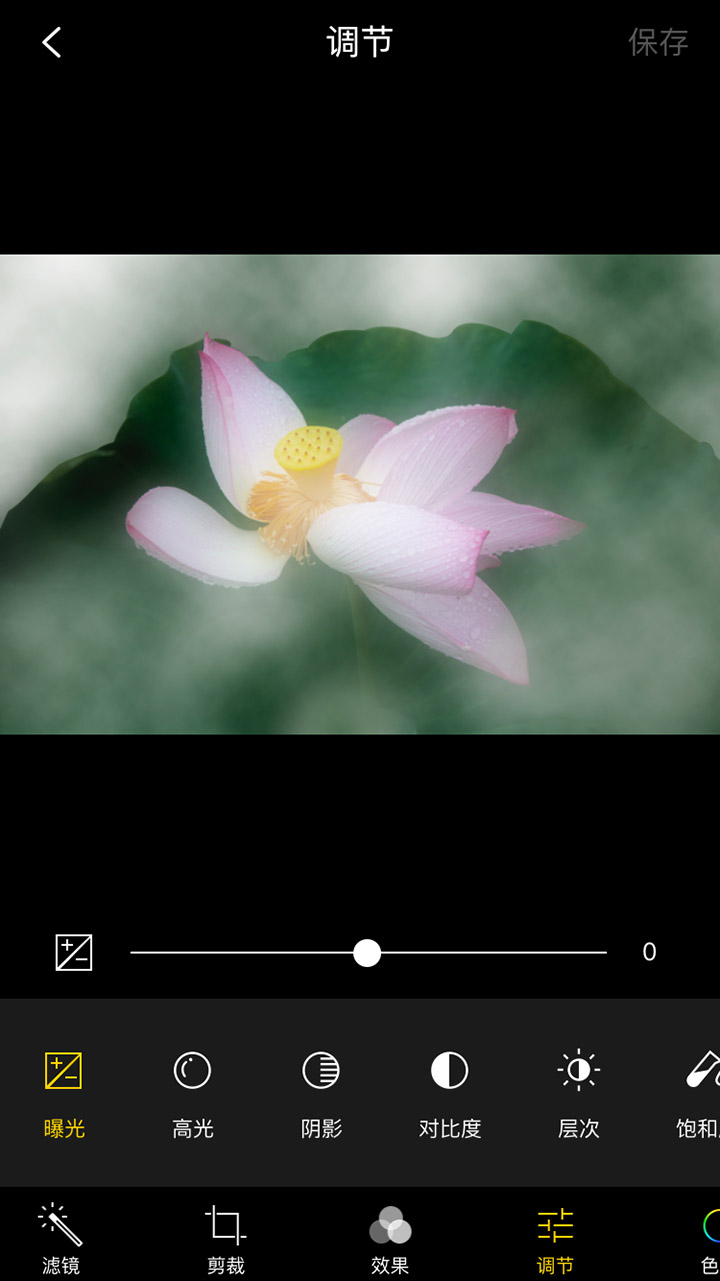Choose the 高光 highlights tool

coord(192,1092)
